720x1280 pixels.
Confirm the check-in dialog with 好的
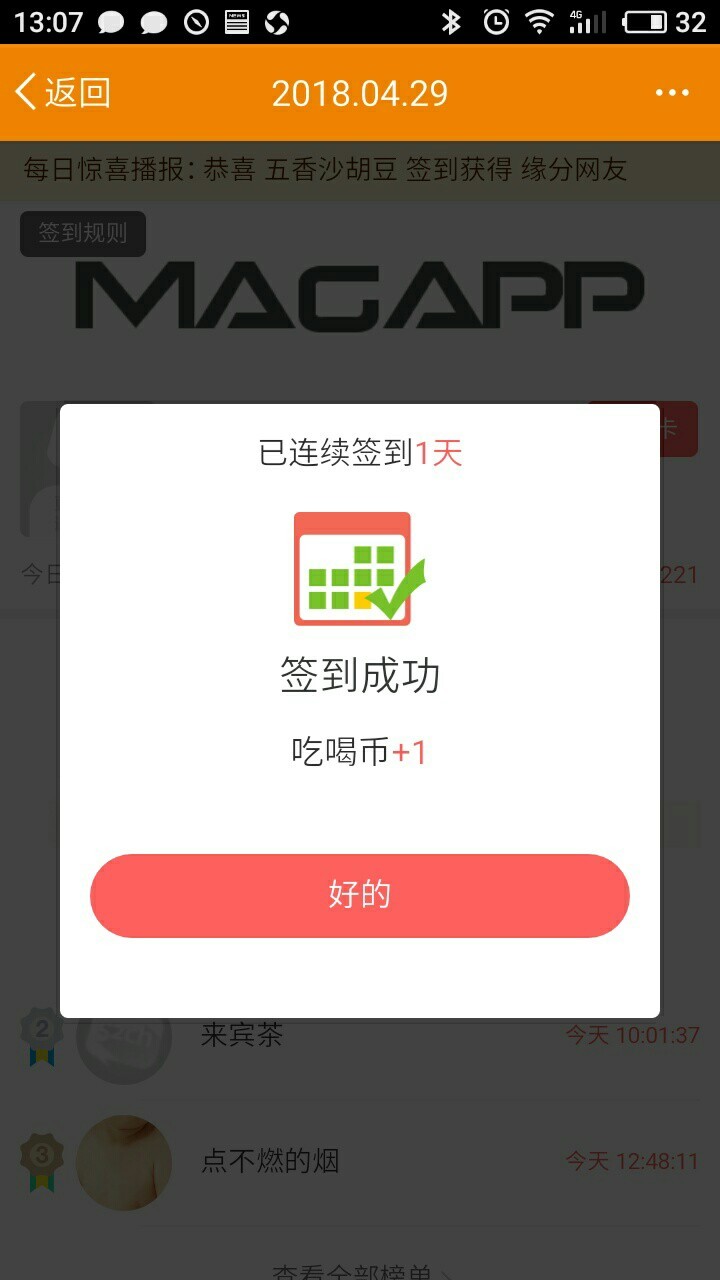click(360, 895)
